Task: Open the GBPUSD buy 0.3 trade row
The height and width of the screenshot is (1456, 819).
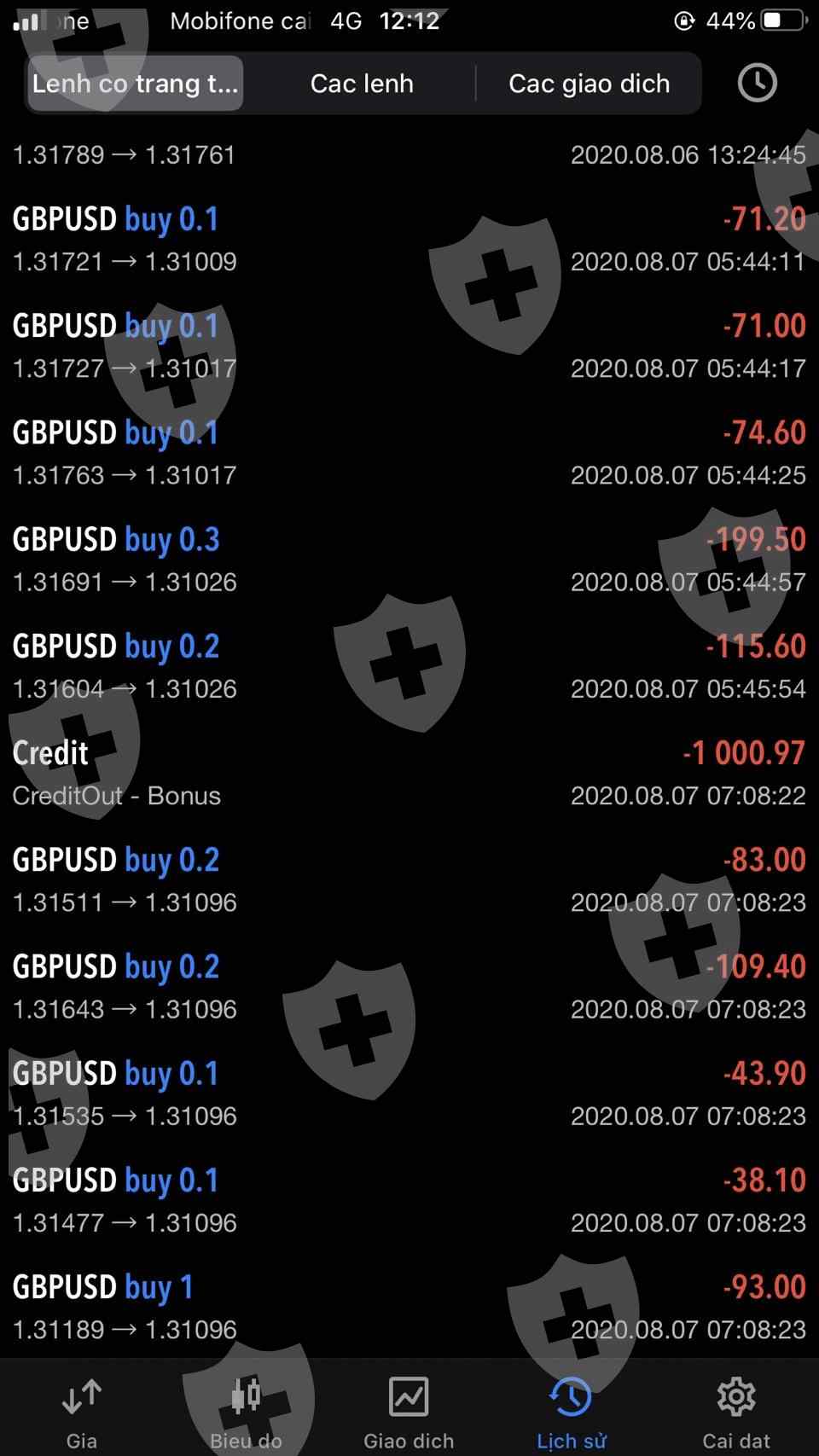Action: [x=409, y=560]
